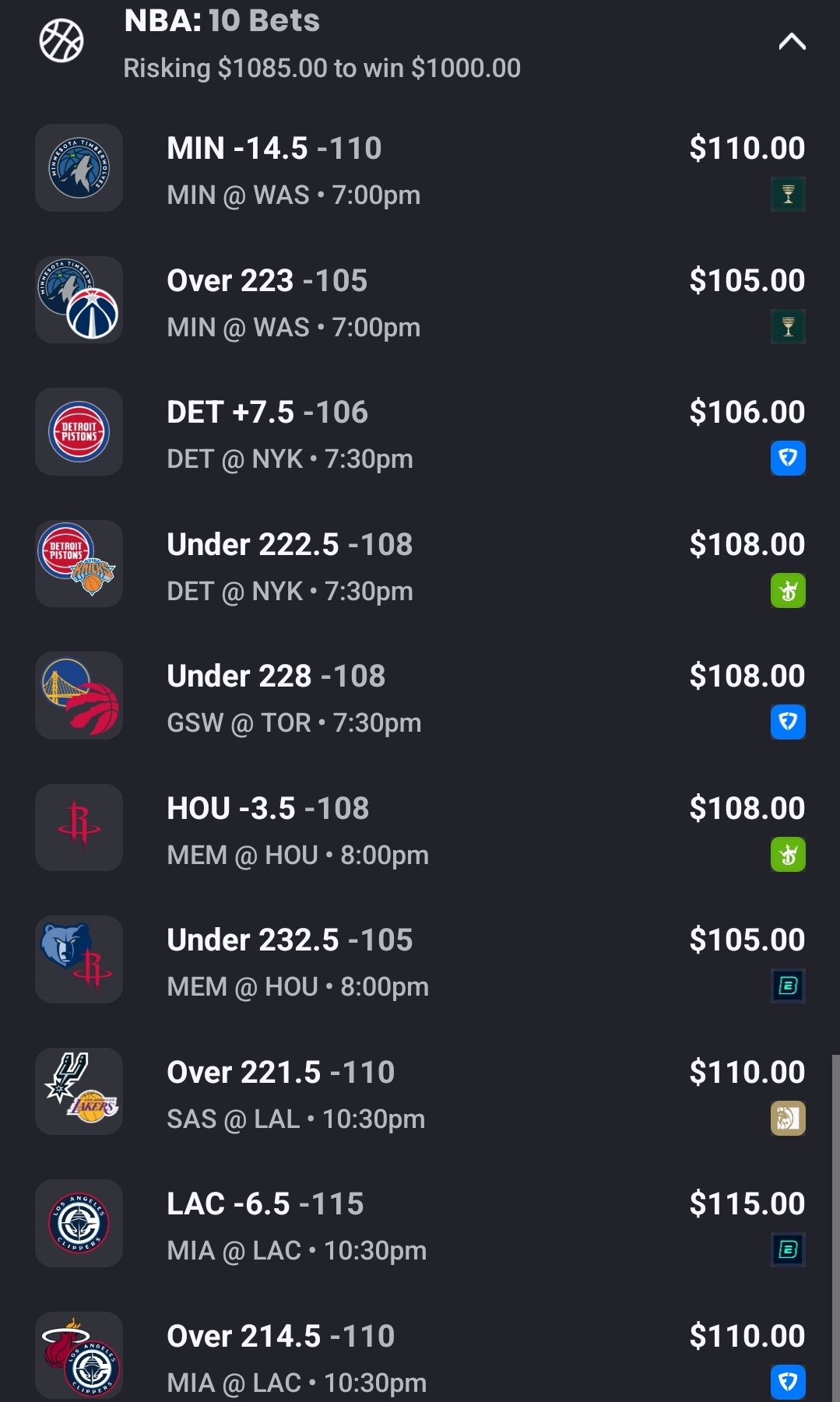Open the Over 214.5 MIA @ LAC bet
Image resolution: width=840 pixels, height=1402 pixels.
[420, 1357]
